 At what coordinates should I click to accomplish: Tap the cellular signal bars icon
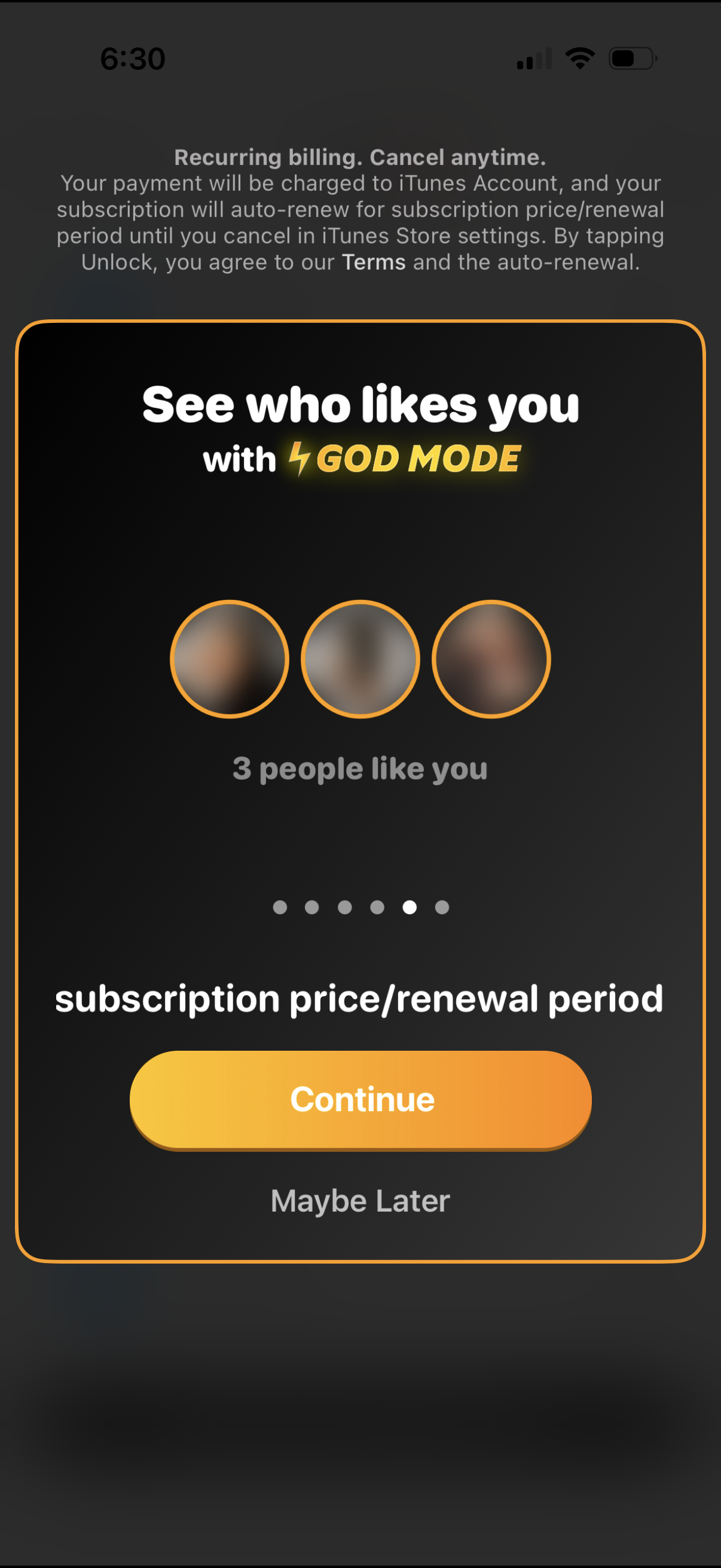(534, 58)
